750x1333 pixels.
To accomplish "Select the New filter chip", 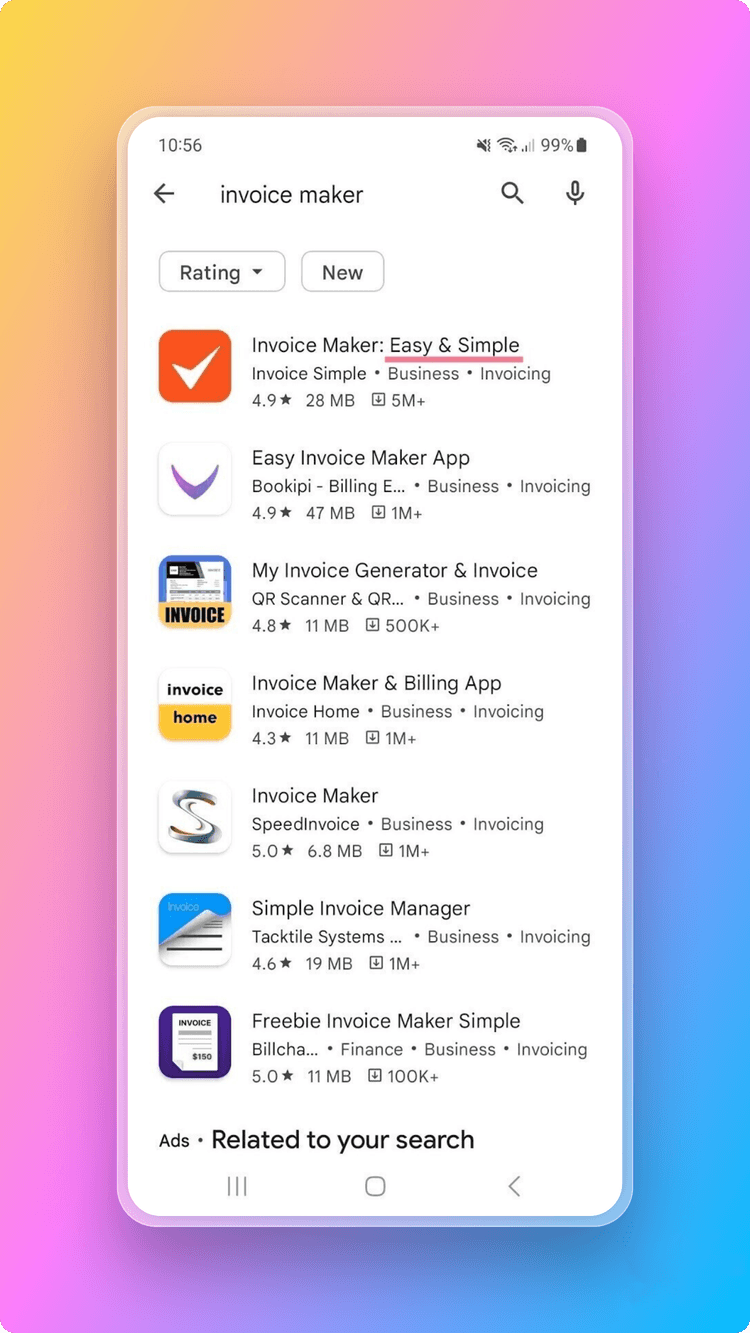I will pos(342,272).
